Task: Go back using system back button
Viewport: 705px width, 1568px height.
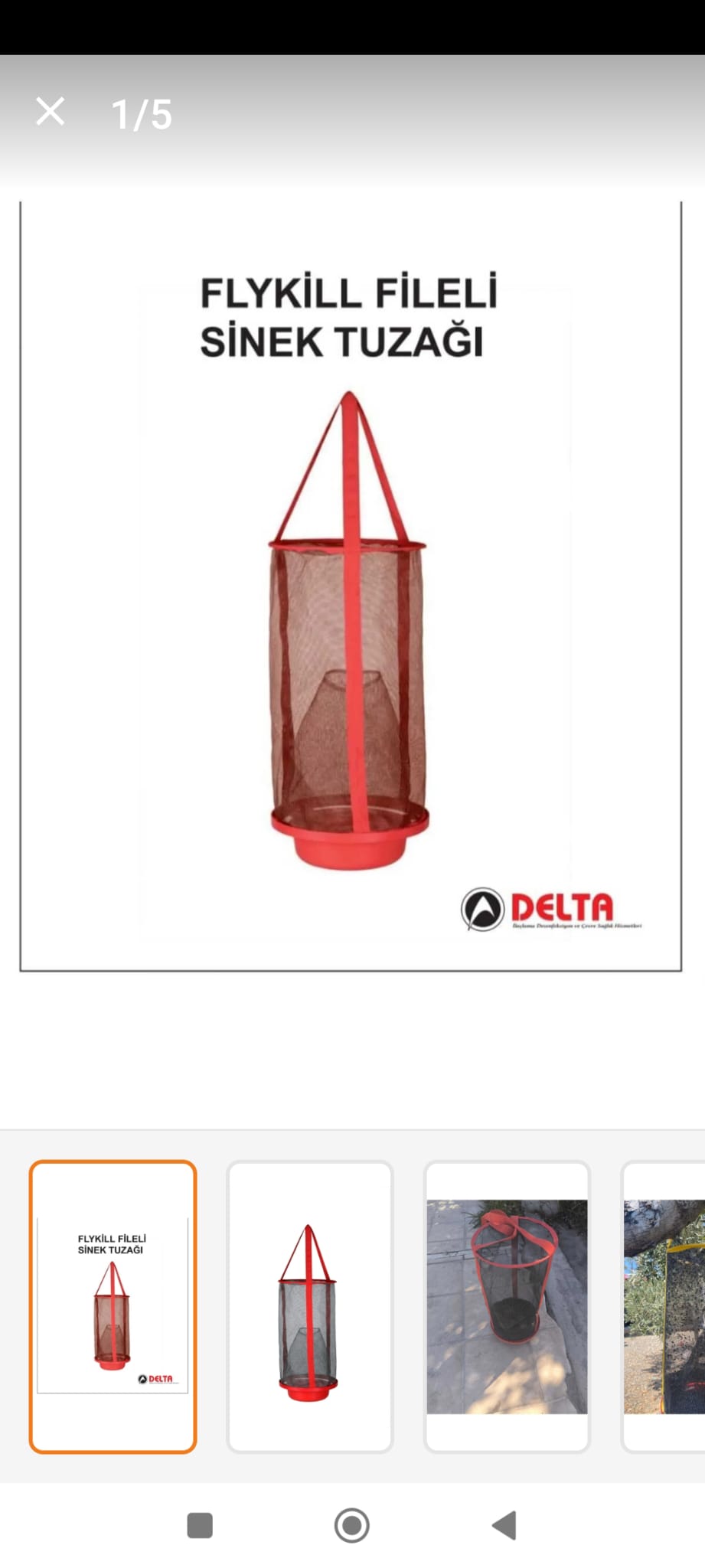Action: tap(504, 1525)
